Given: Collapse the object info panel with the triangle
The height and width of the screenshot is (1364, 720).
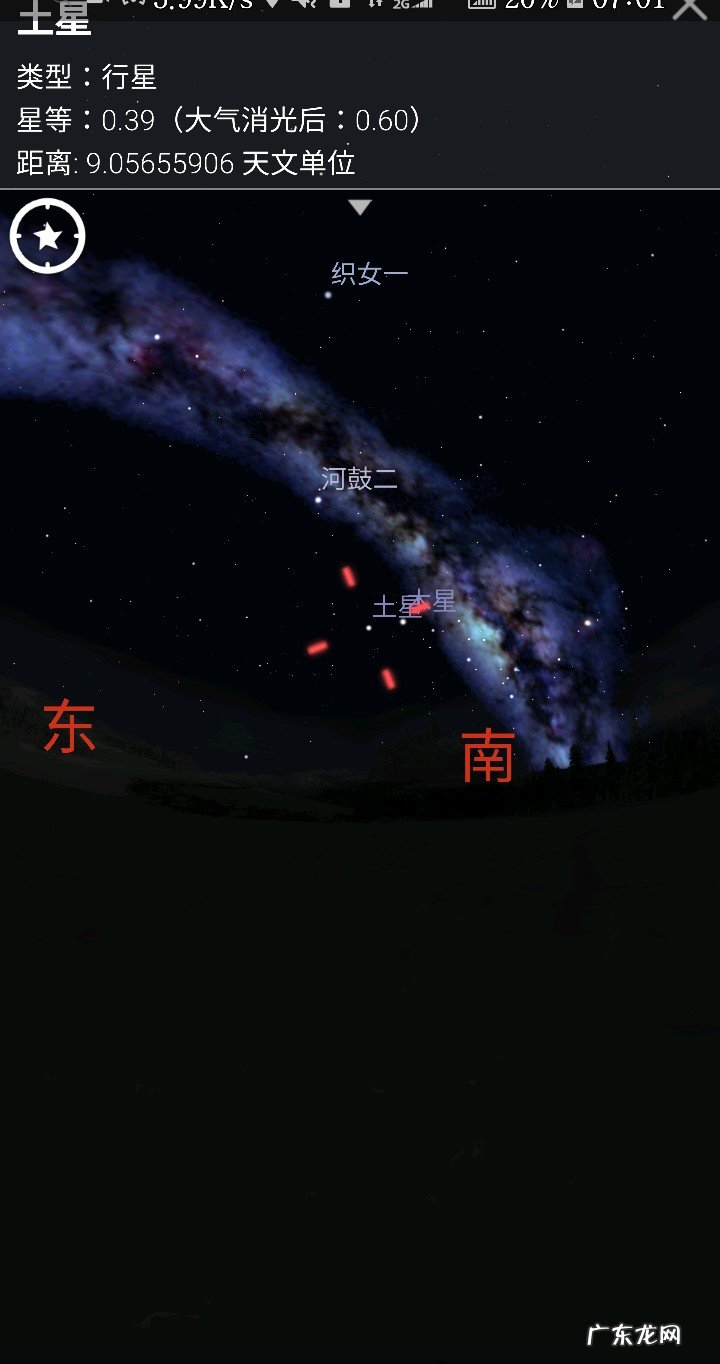Looking at the screenshot, I should pos(359,207).
